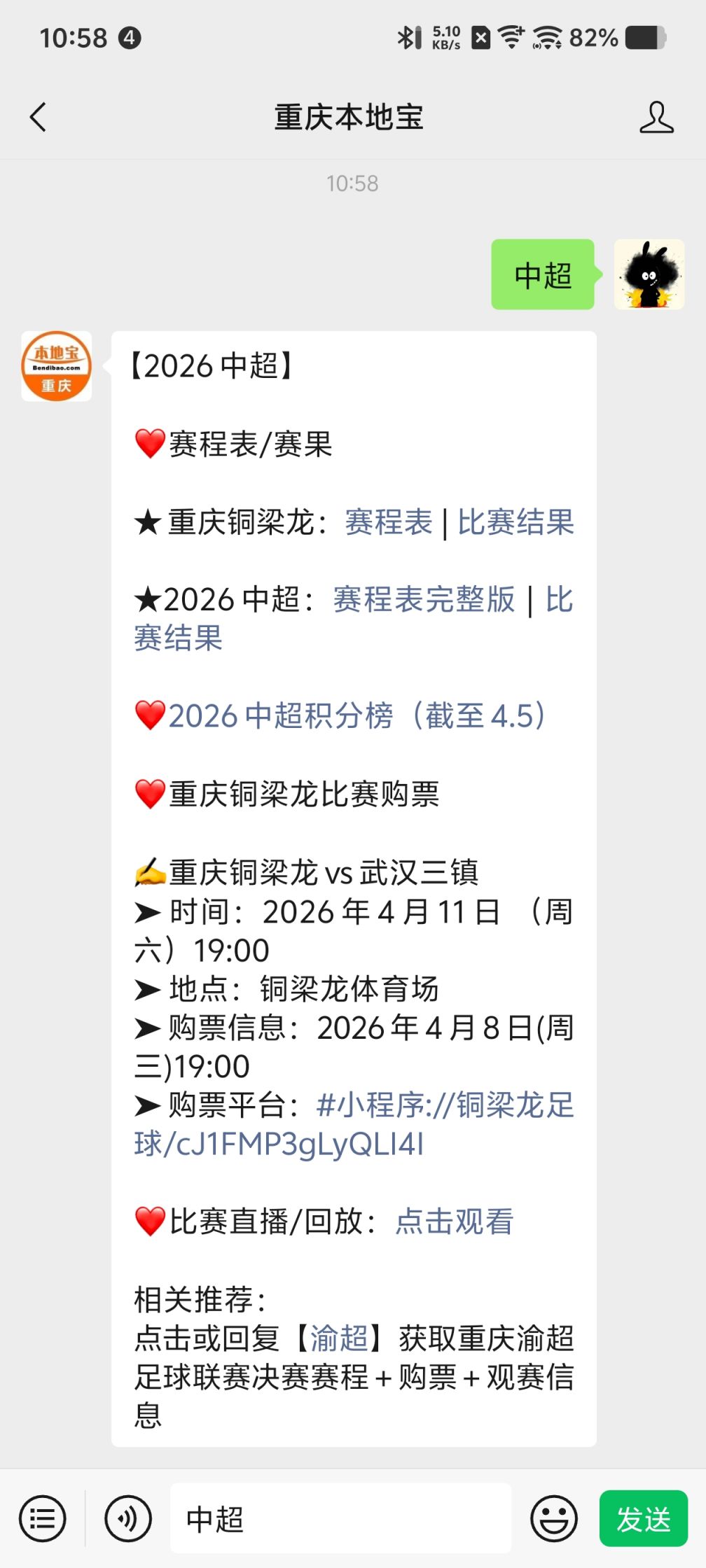
Task: Open the 赛程表完整版 link
Action: pos(425,601)
